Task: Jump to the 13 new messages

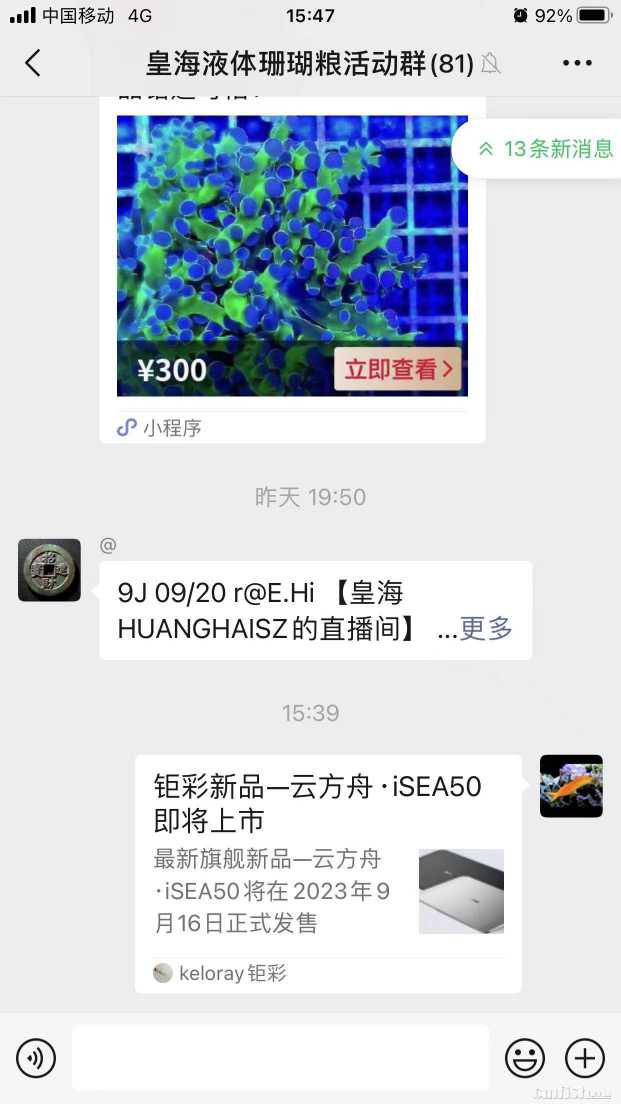Action: (x=545, y=149)
